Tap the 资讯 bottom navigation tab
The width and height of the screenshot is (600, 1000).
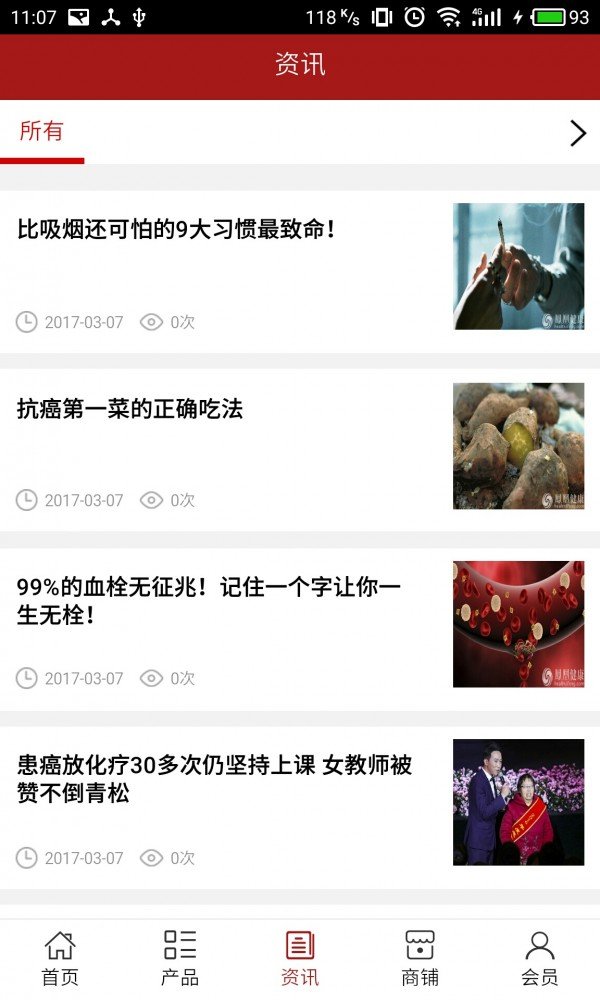pyautogui.click(x=300, y=957)
